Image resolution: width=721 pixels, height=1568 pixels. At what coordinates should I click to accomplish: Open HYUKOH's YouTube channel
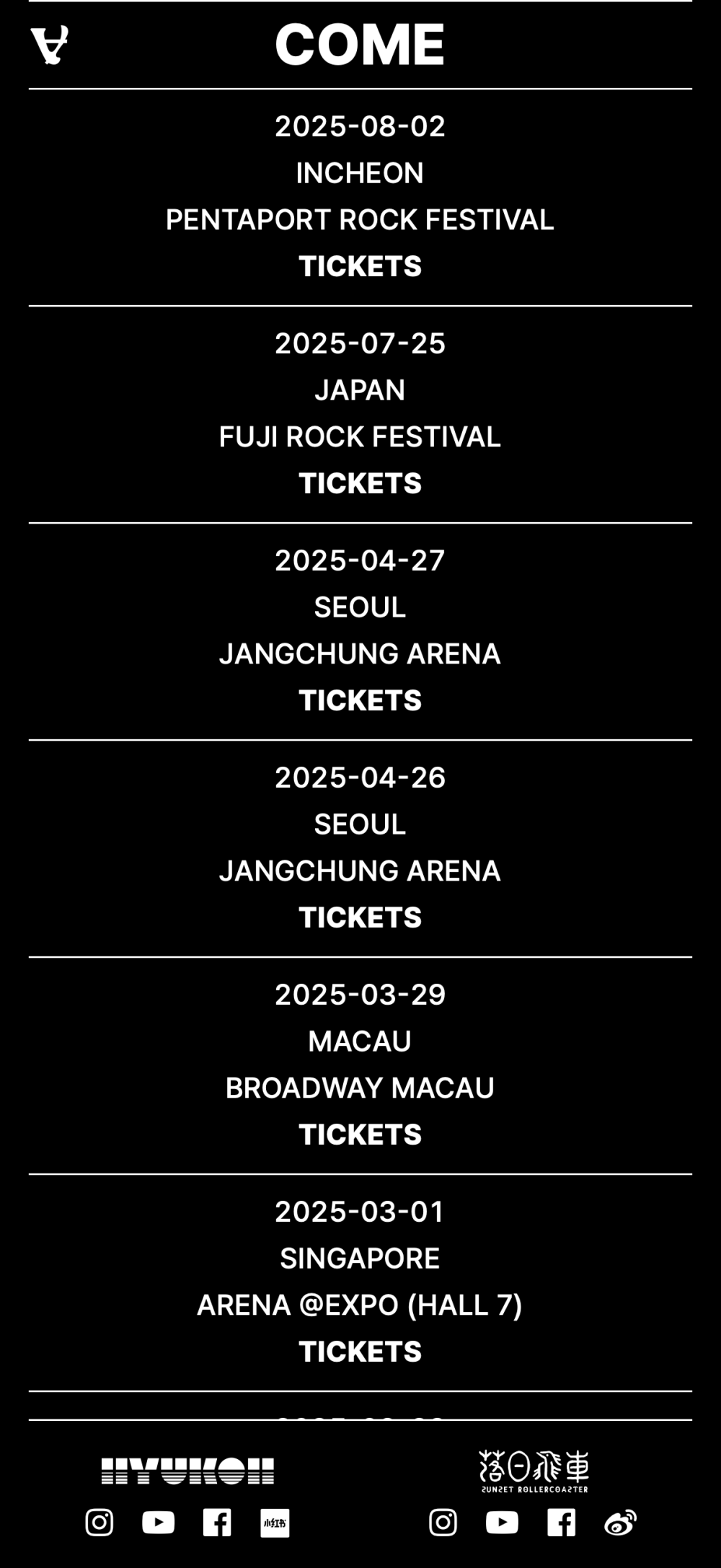(159, 1523)
